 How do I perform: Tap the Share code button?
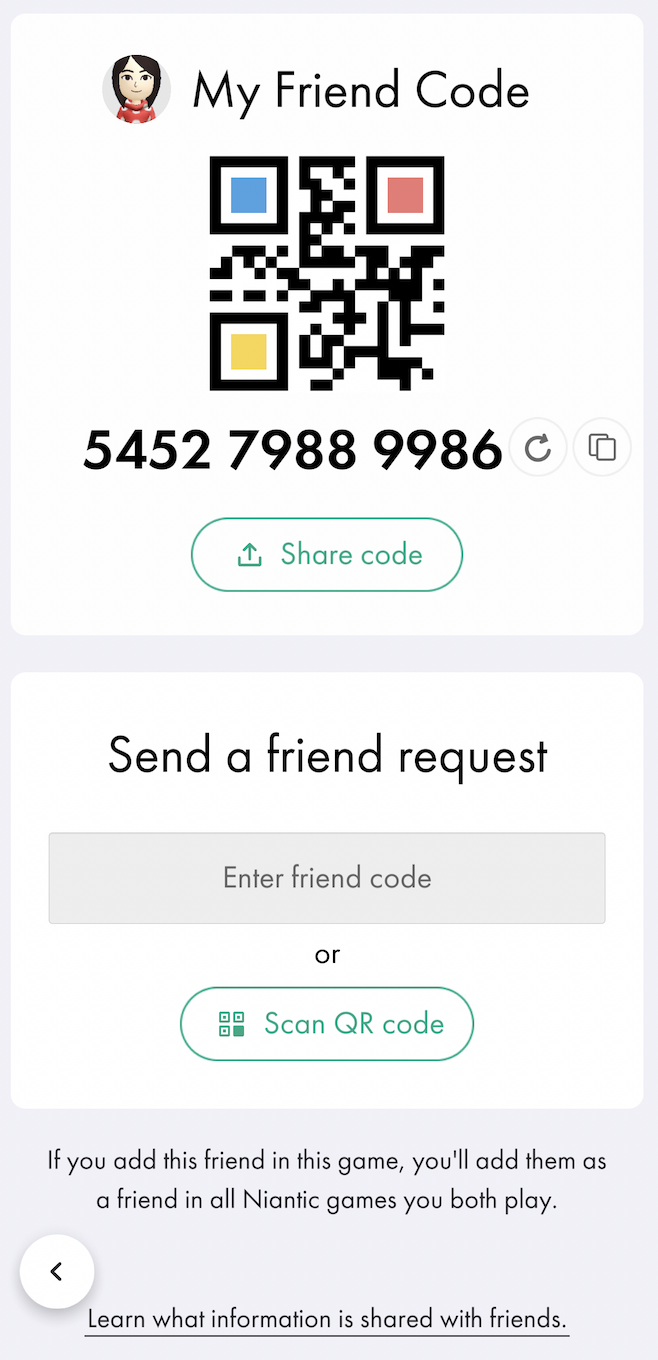(327, 554)
